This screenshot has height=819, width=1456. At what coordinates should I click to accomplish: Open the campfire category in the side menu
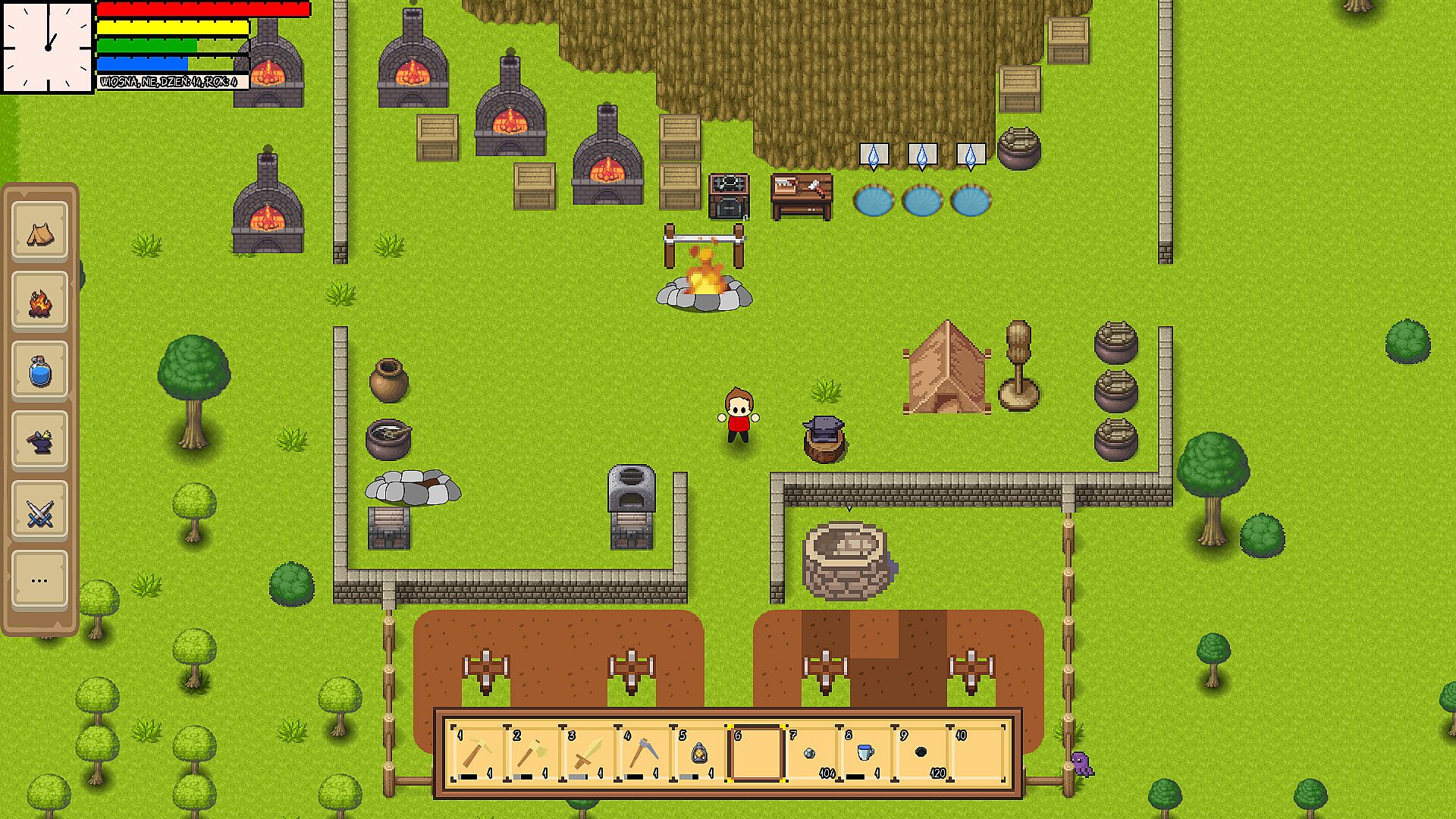point(39,301)
